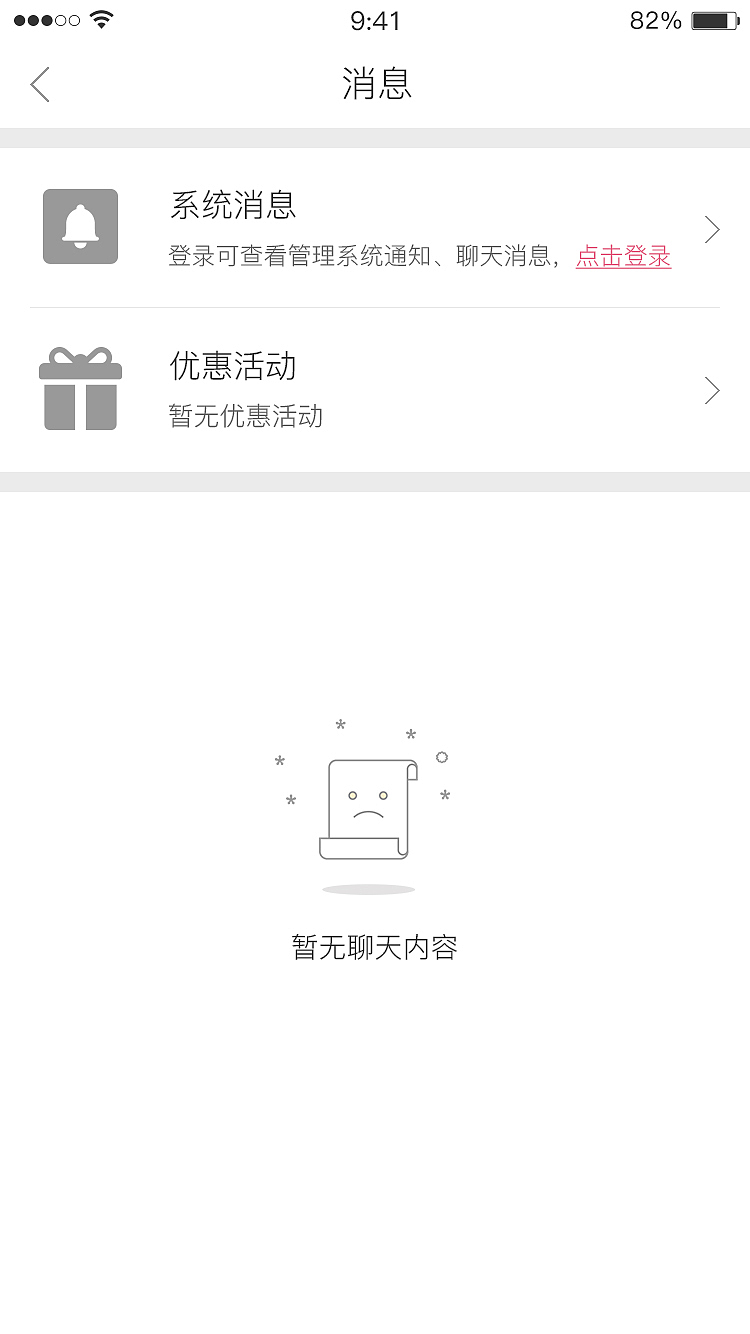The height and width of the screenshot is (1334, 750).
Task: Tap the battery icon showing 82%
Action: tap(713, 18)
